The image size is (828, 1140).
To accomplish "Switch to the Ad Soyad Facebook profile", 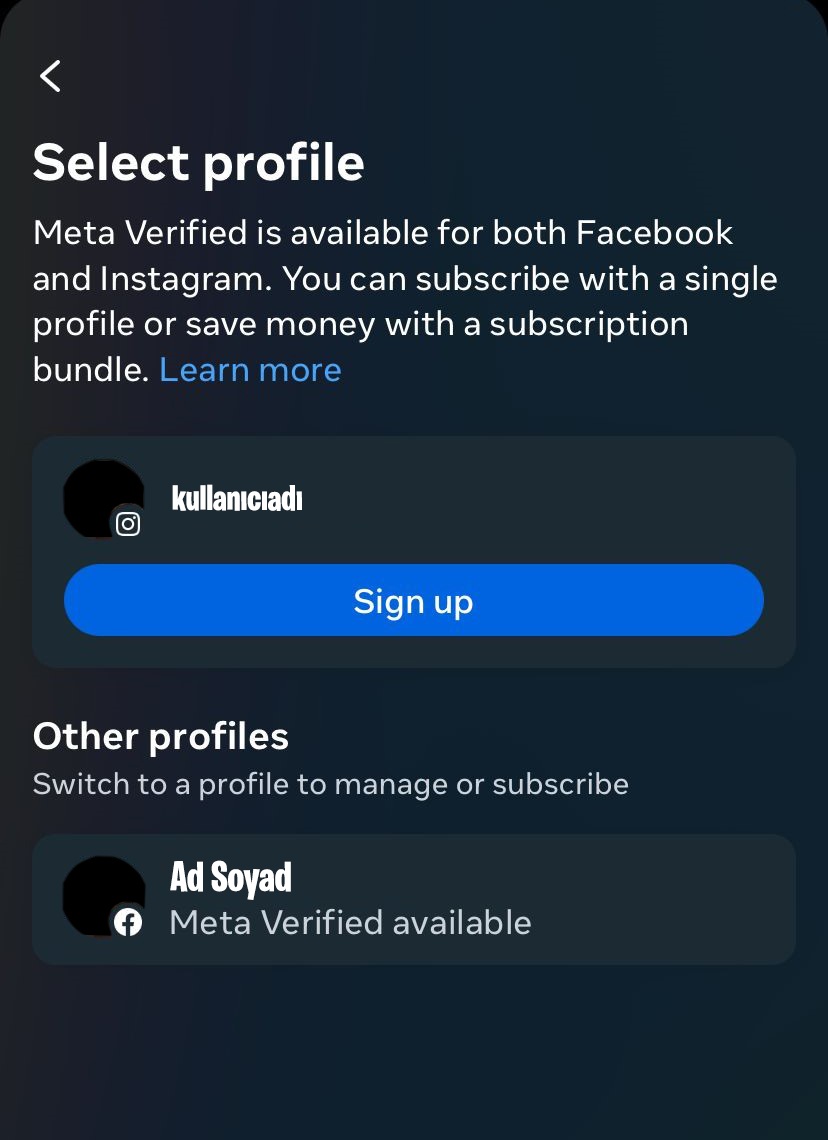I will [x=413, y=899].
